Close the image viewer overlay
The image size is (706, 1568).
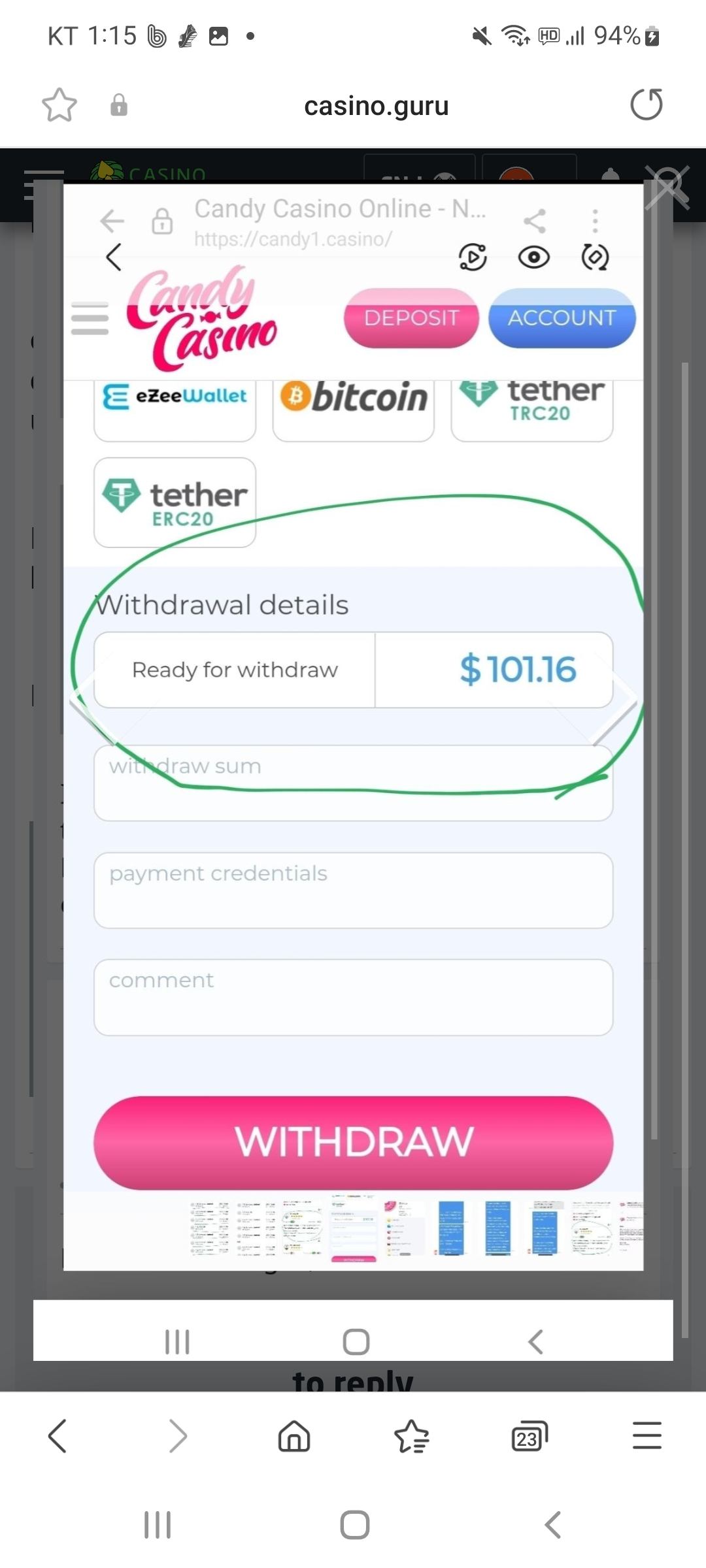(667, 187)
